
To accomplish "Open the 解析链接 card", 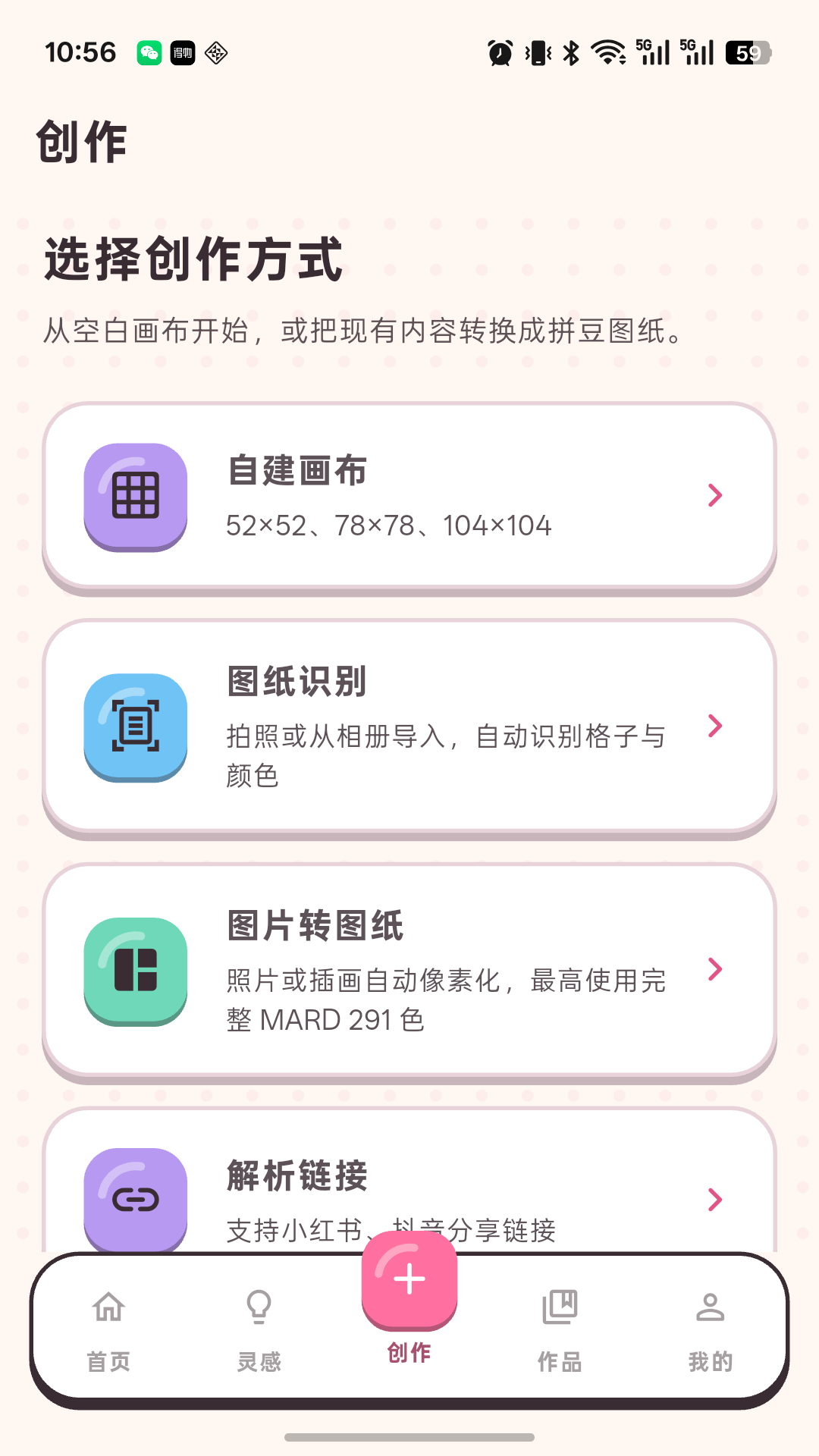I will pos(409,1180).
